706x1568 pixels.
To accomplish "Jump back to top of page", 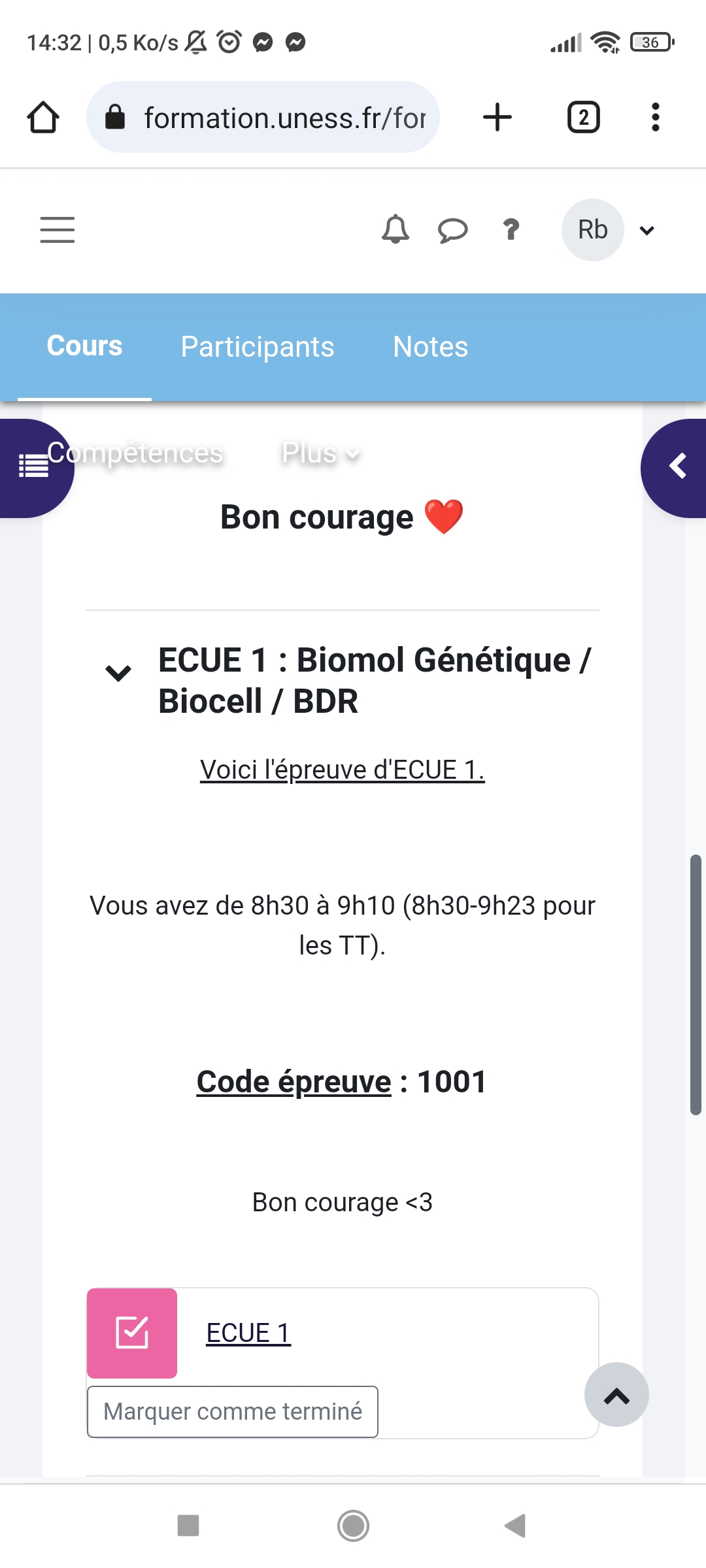I will tap(616, 1395).
